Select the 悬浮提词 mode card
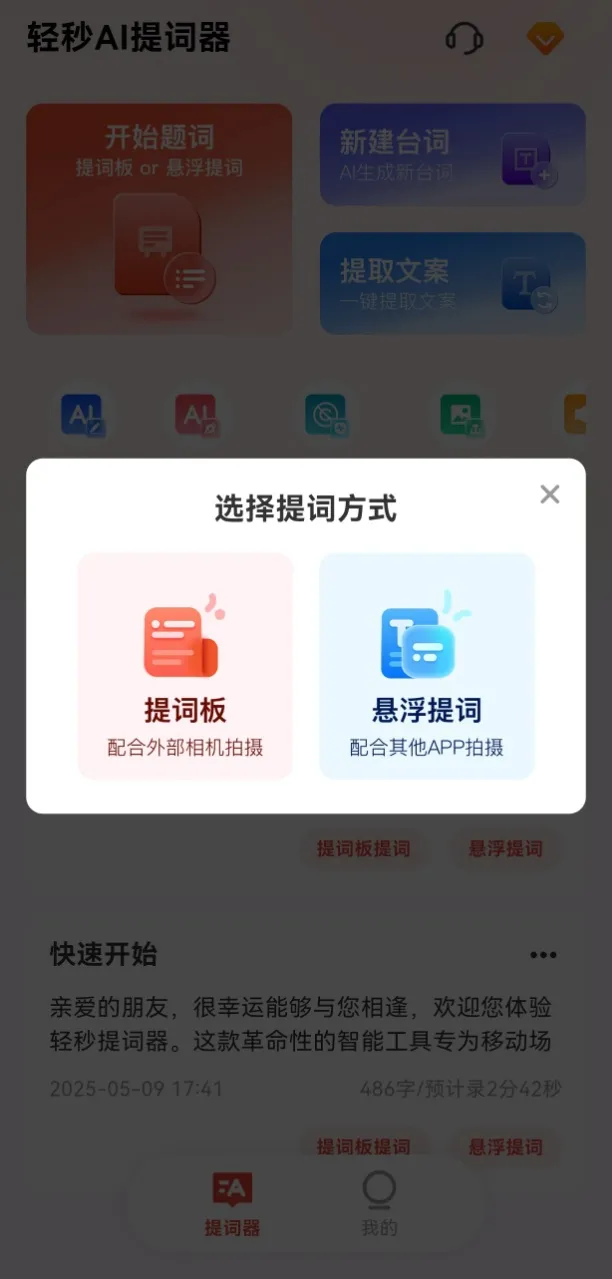The image size is (612, 1279). coord(427,666)
